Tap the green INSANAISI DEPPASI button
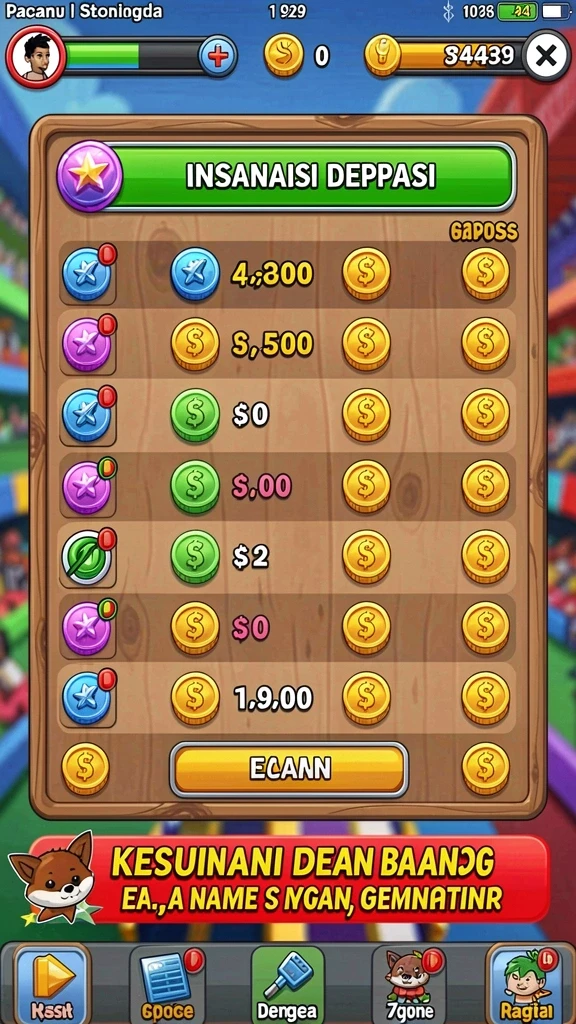This screenshot has width=576, height=1024. coord(307,177)
